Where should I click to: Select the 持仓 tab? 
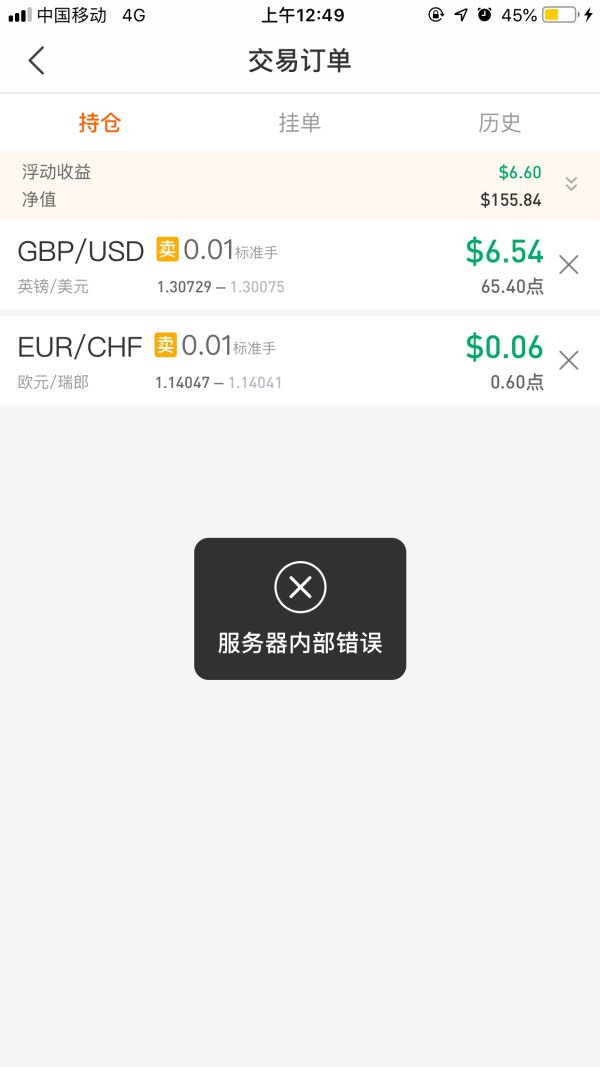point(100,123)
